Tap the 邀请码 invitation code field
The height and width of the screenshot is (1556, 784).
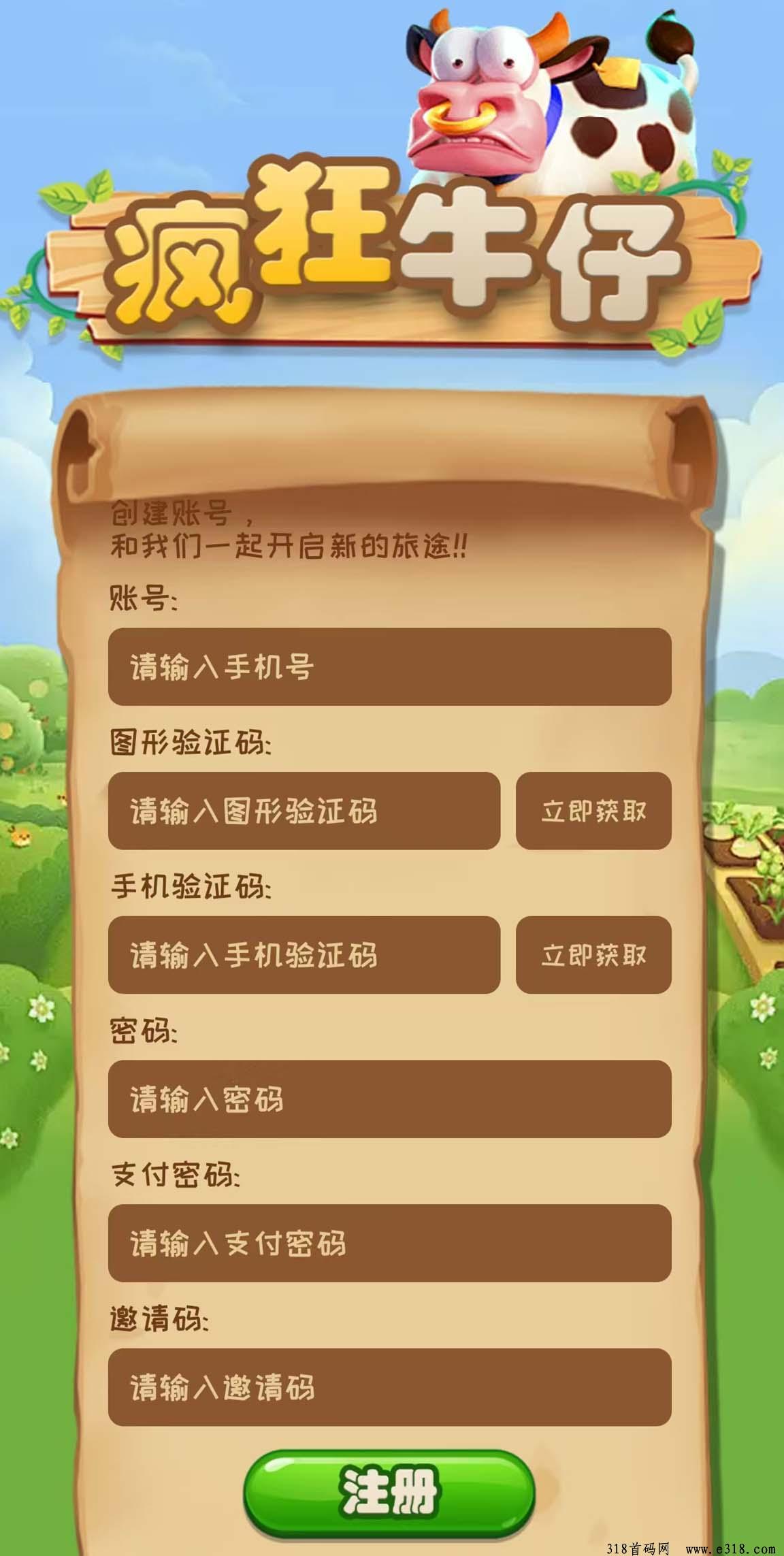(x=389, y=1387)
